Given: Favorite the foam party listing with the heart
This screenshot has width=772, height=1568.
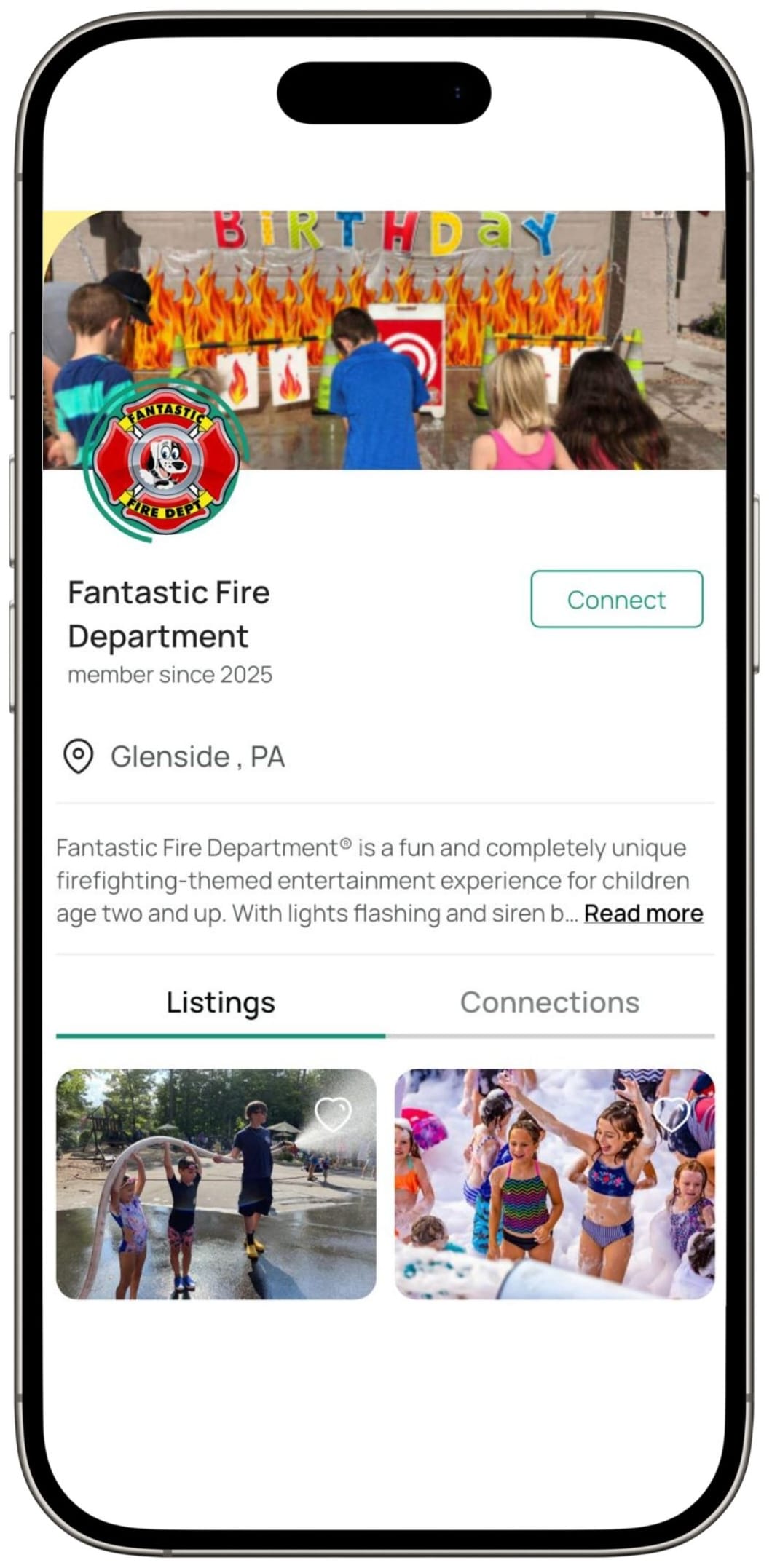Looking at the screenshot, I should [671, 1114].
